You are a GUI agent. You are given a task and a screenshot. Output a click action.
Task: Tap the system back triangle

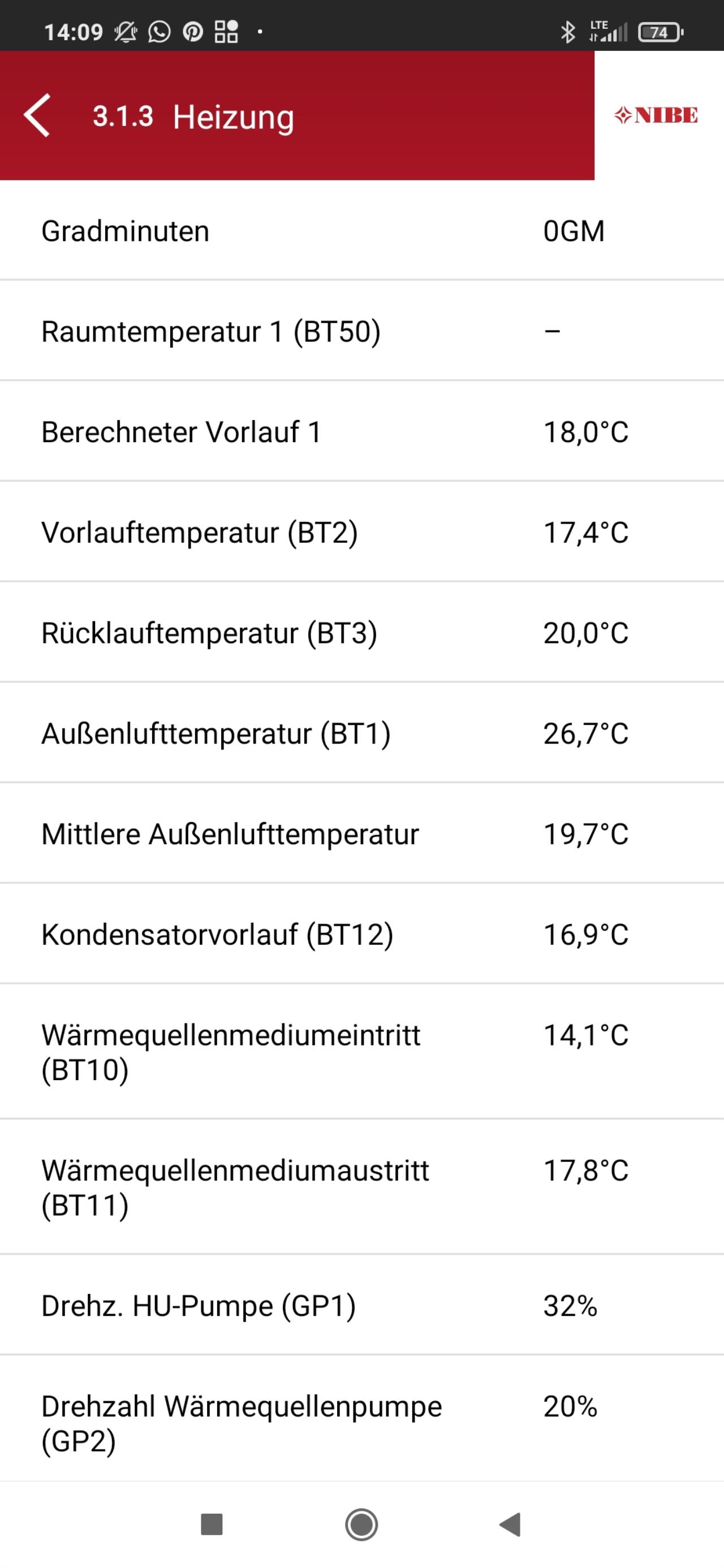click(510, 1524)
